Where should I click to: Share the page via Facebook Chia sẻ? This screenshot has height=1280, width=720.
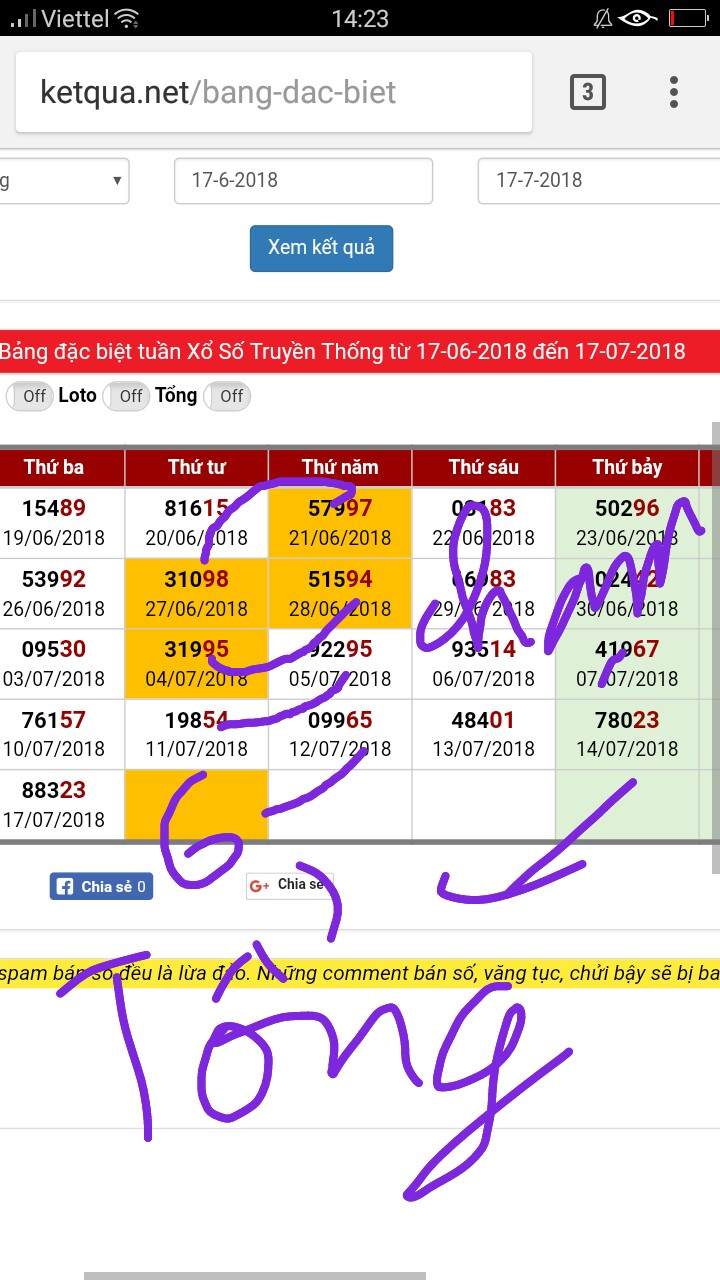click(101, 886)
